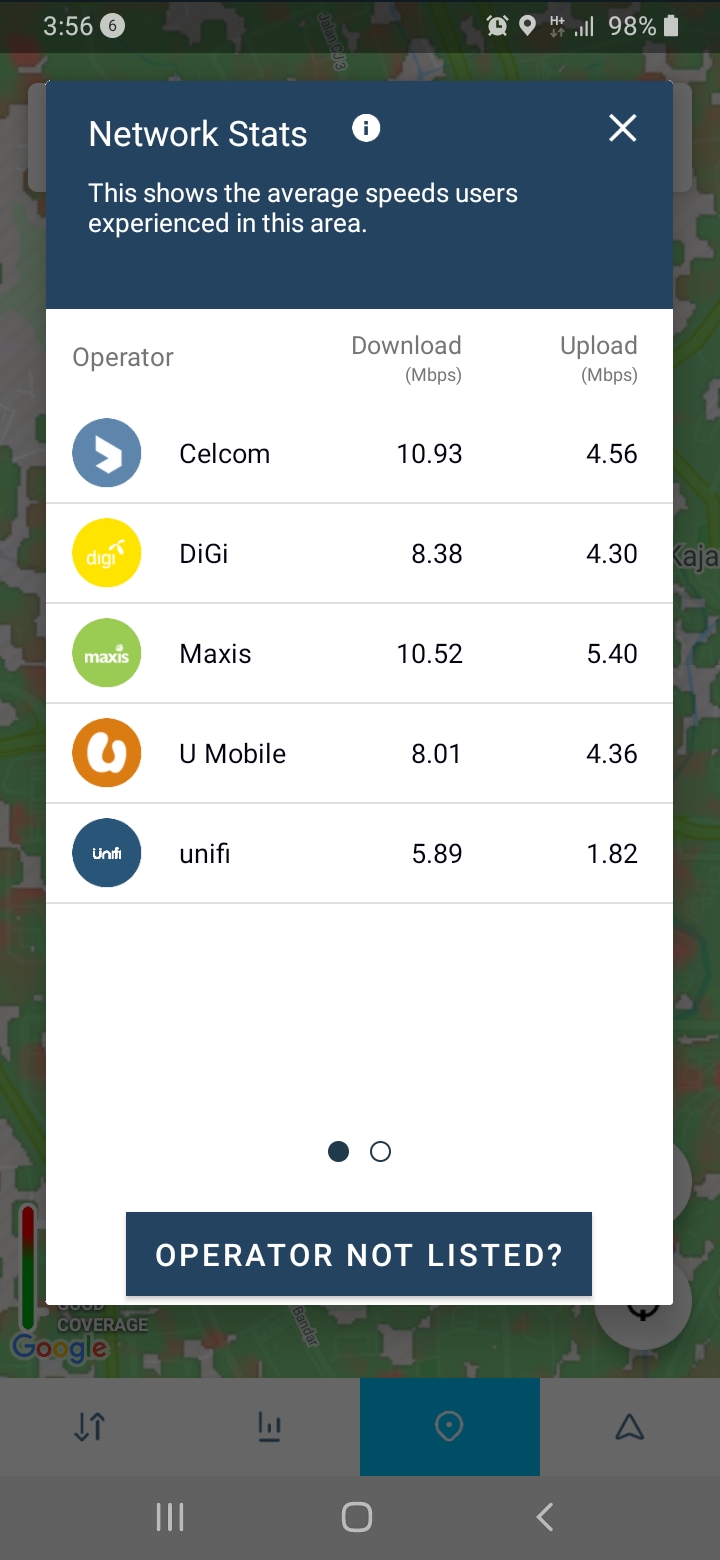Open the system recent apps view

point(170,1517)
